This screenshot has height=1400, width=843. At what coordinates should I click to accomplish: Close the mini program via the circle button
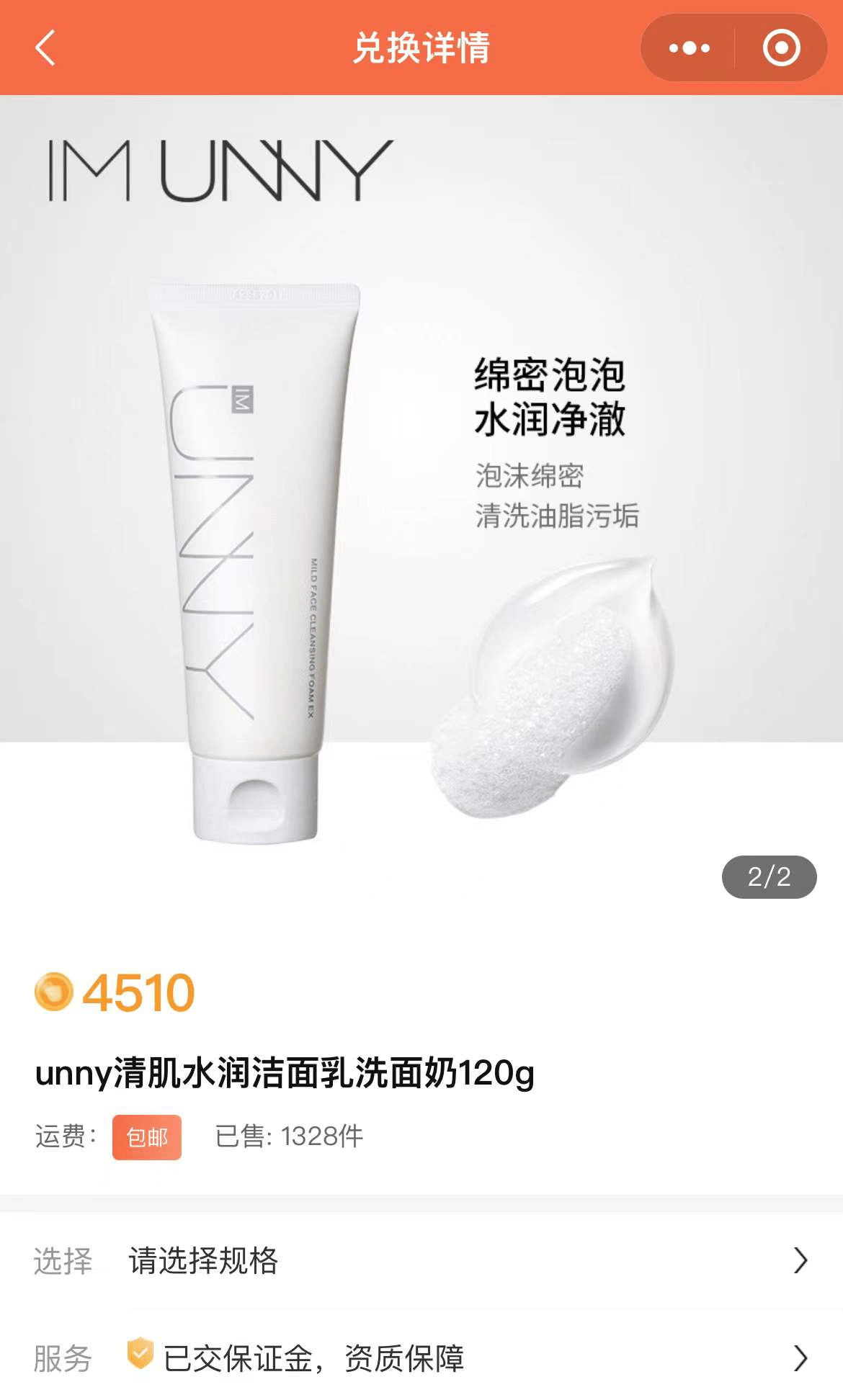781,48
